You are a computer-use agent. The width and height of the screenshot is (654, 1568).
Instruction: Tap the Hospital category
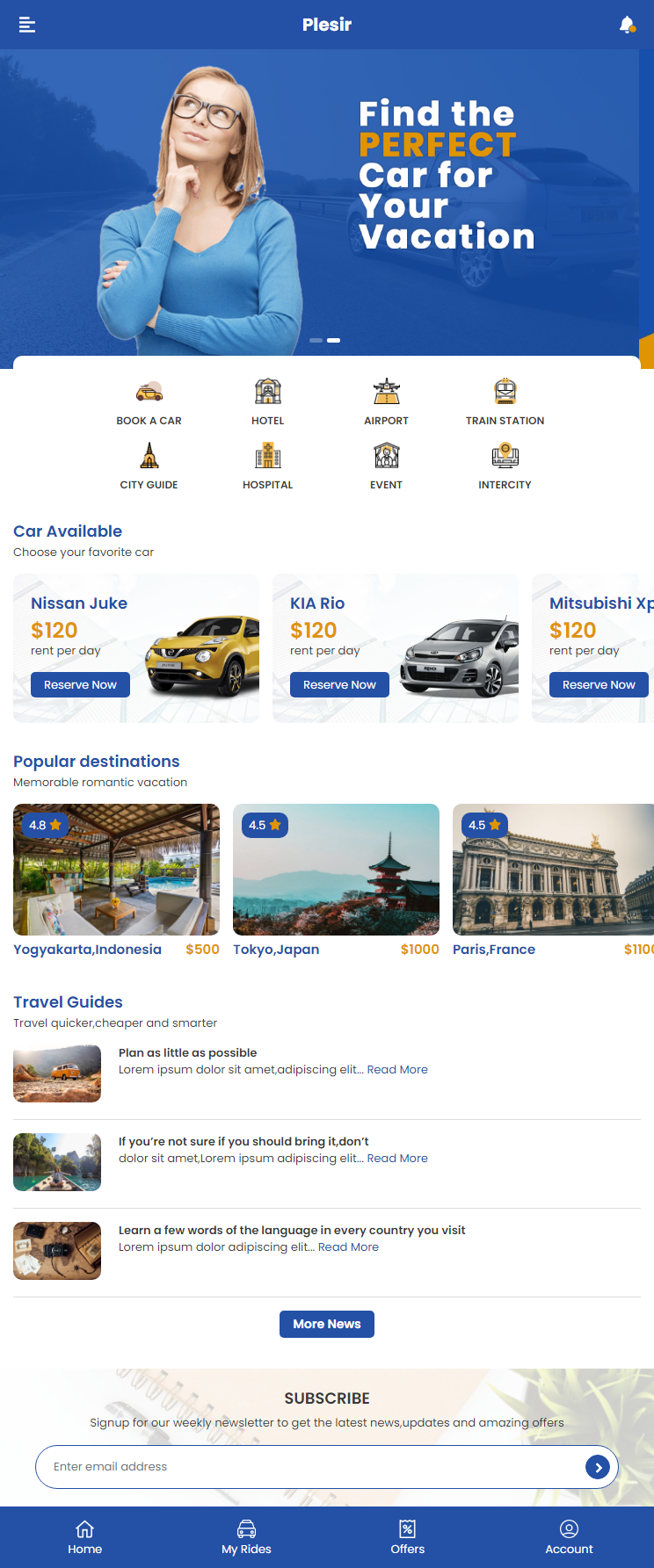tap(268, 467)
